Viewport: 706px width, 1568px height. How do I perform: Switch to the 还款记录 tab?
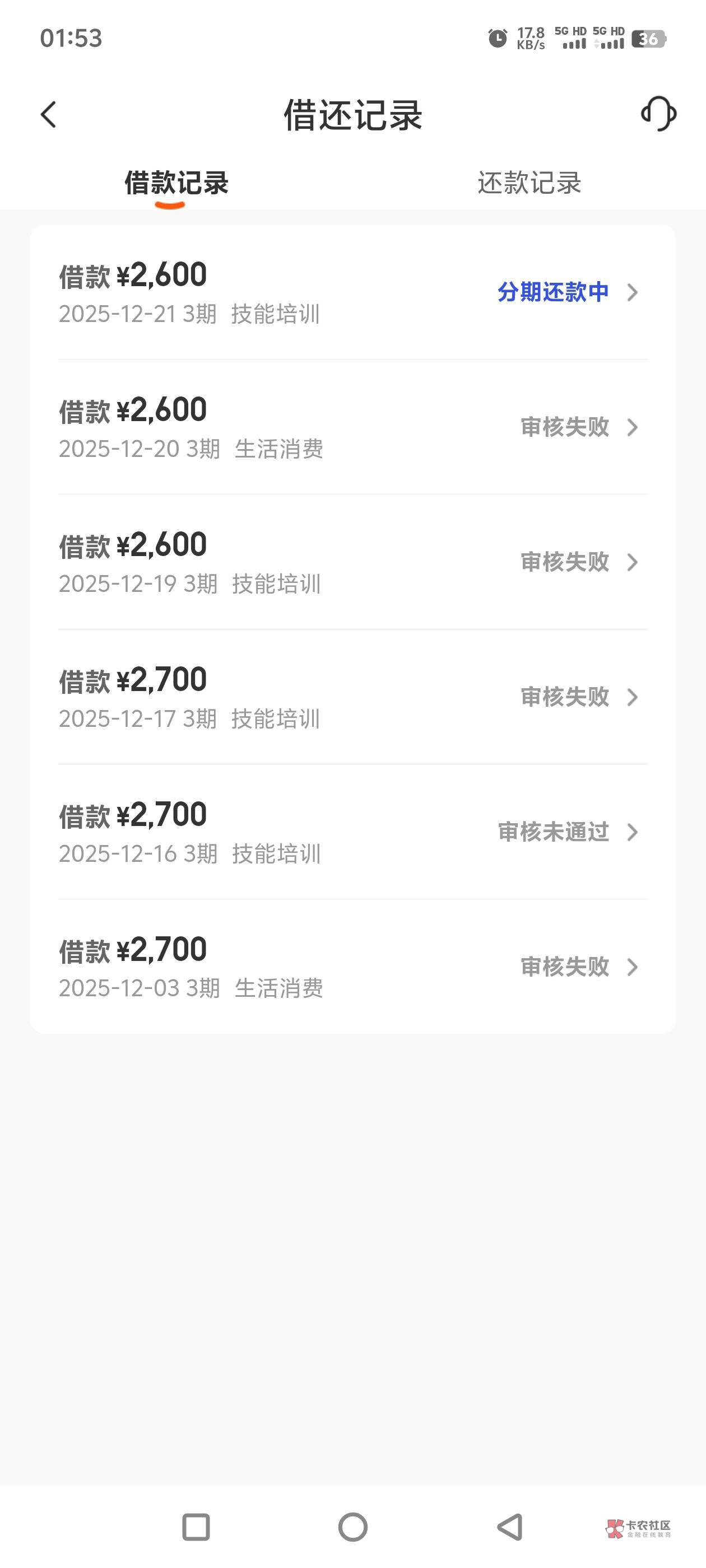[529, 183]
